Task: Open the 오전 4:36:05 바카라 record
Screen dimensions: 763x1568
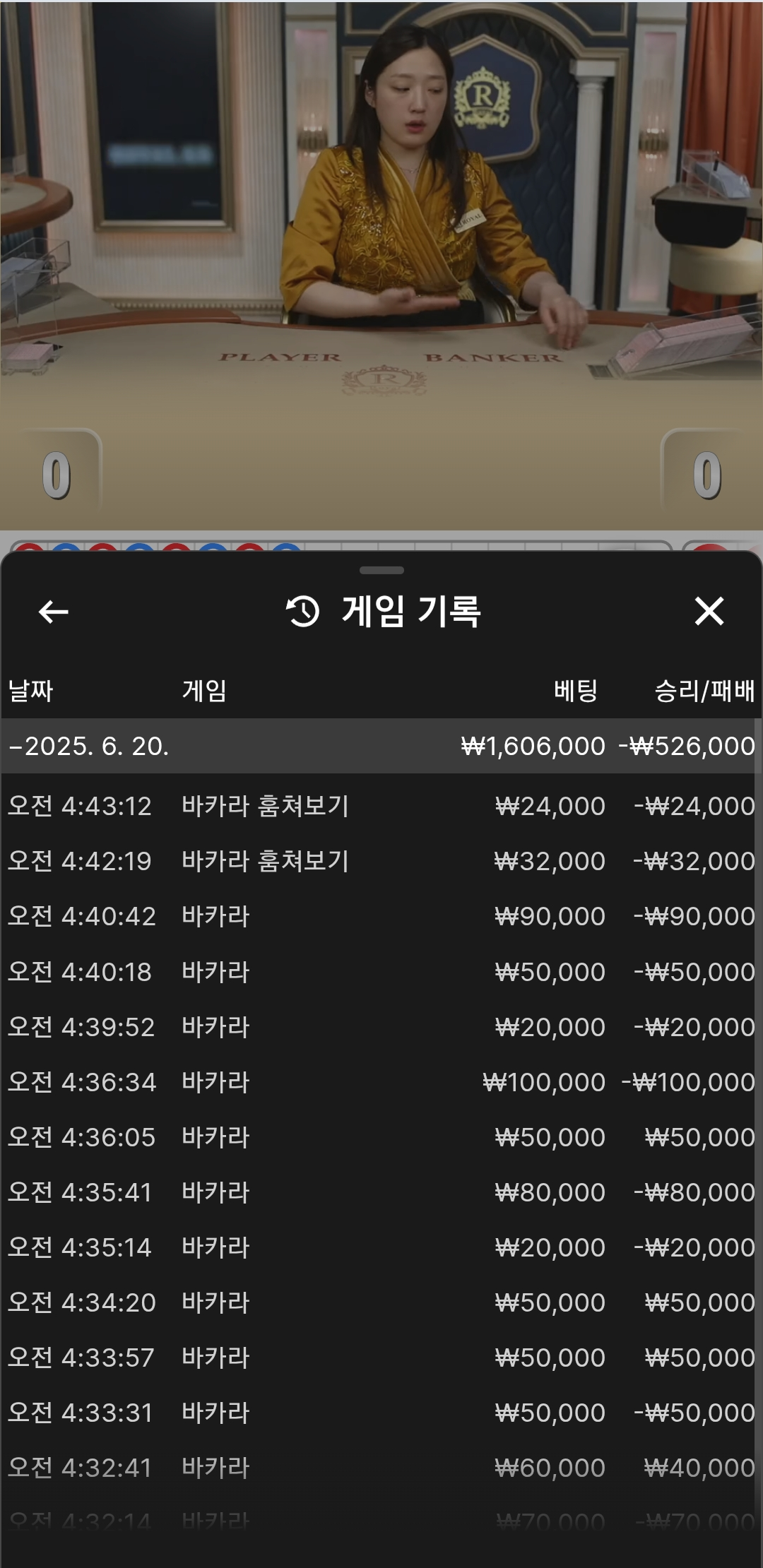Action: coord(380,1137)
